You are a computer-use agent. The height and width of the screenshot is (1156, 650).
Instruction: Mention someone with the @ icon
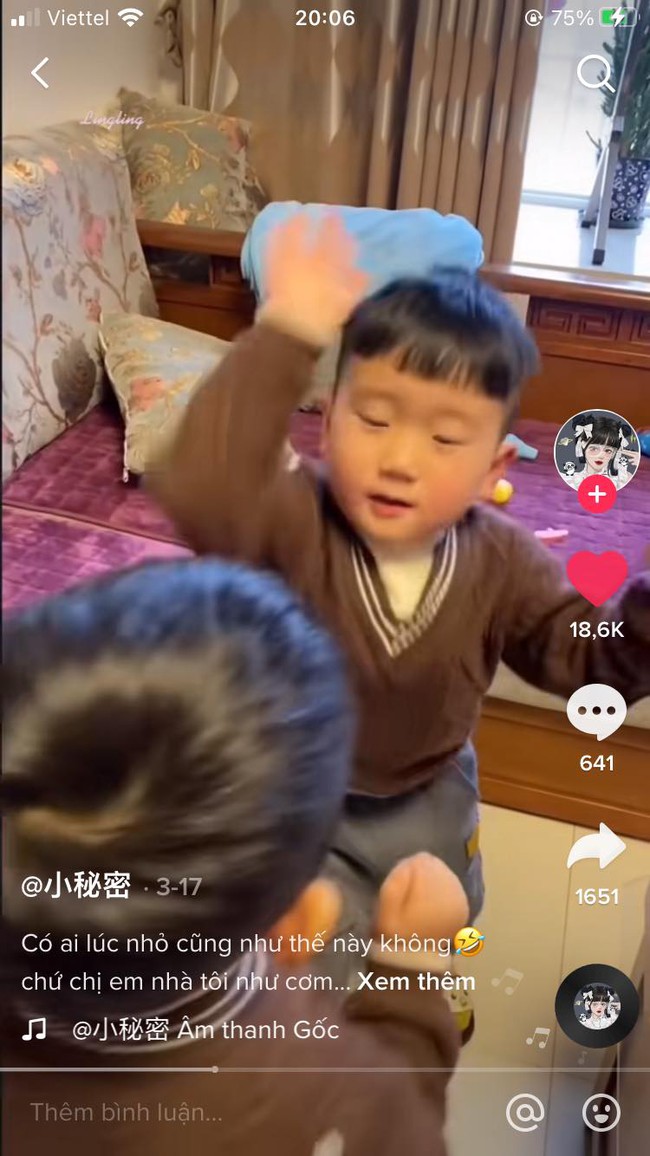(525, 1113)
